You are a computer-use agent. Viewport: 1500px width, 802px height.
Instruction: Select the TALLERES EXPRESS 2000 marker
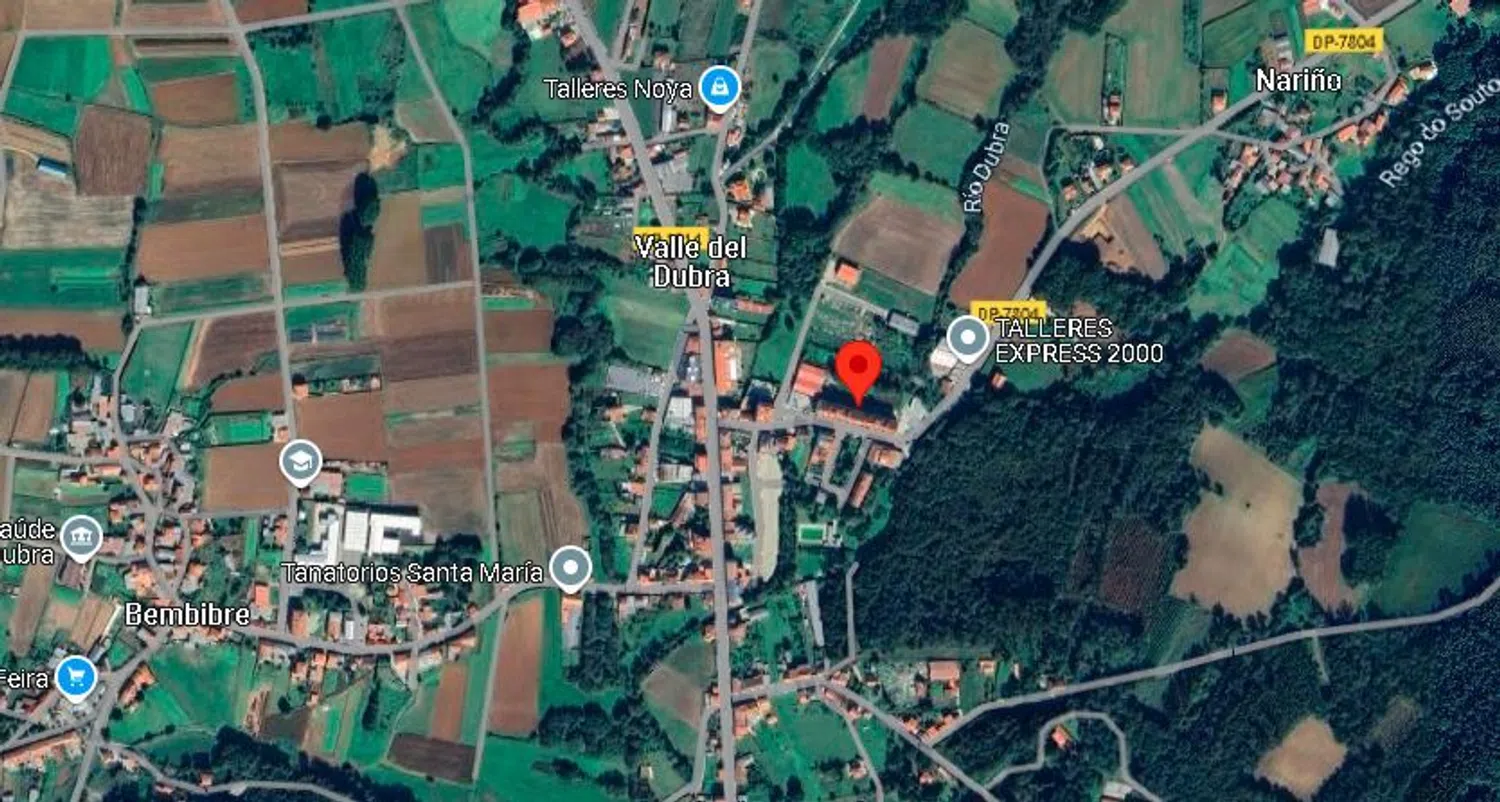coord(967,339)
